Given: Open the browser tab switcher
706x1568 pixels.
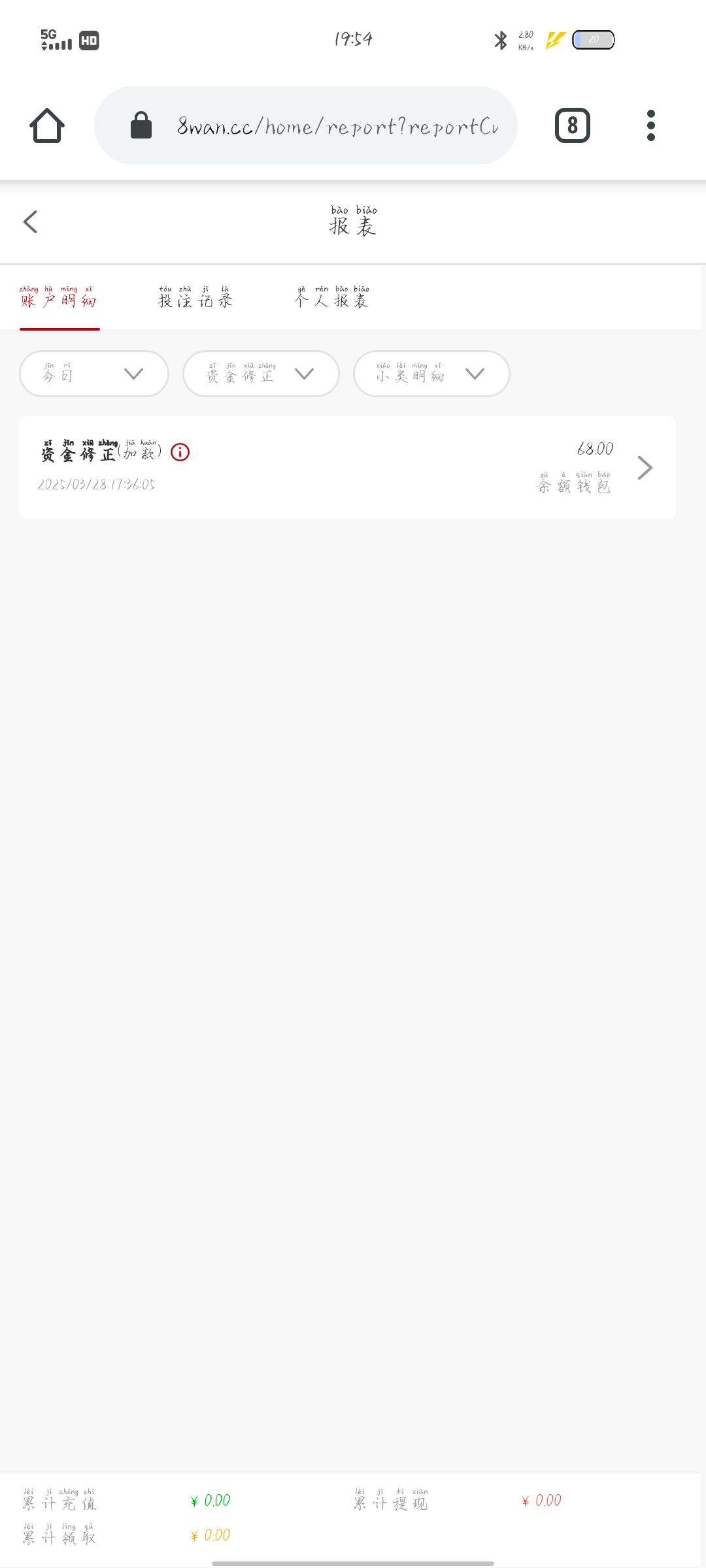Looking at the screenshot, I should tap(572, 125).
